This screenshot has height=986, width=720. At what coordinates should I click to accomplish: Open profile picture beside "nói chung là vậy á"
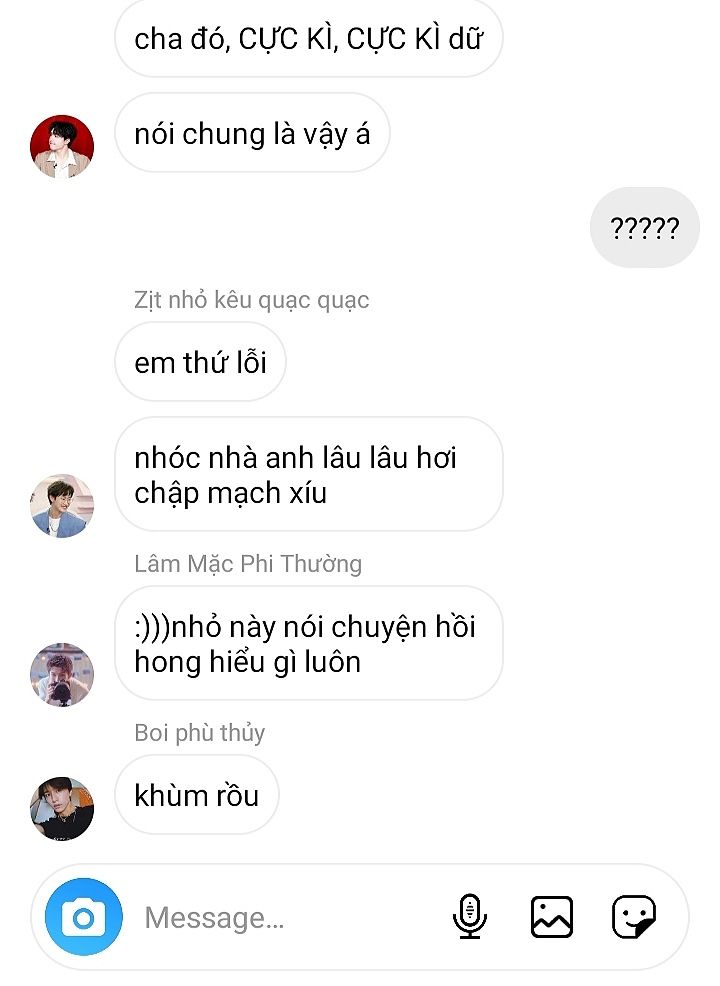tap(62, 146)
